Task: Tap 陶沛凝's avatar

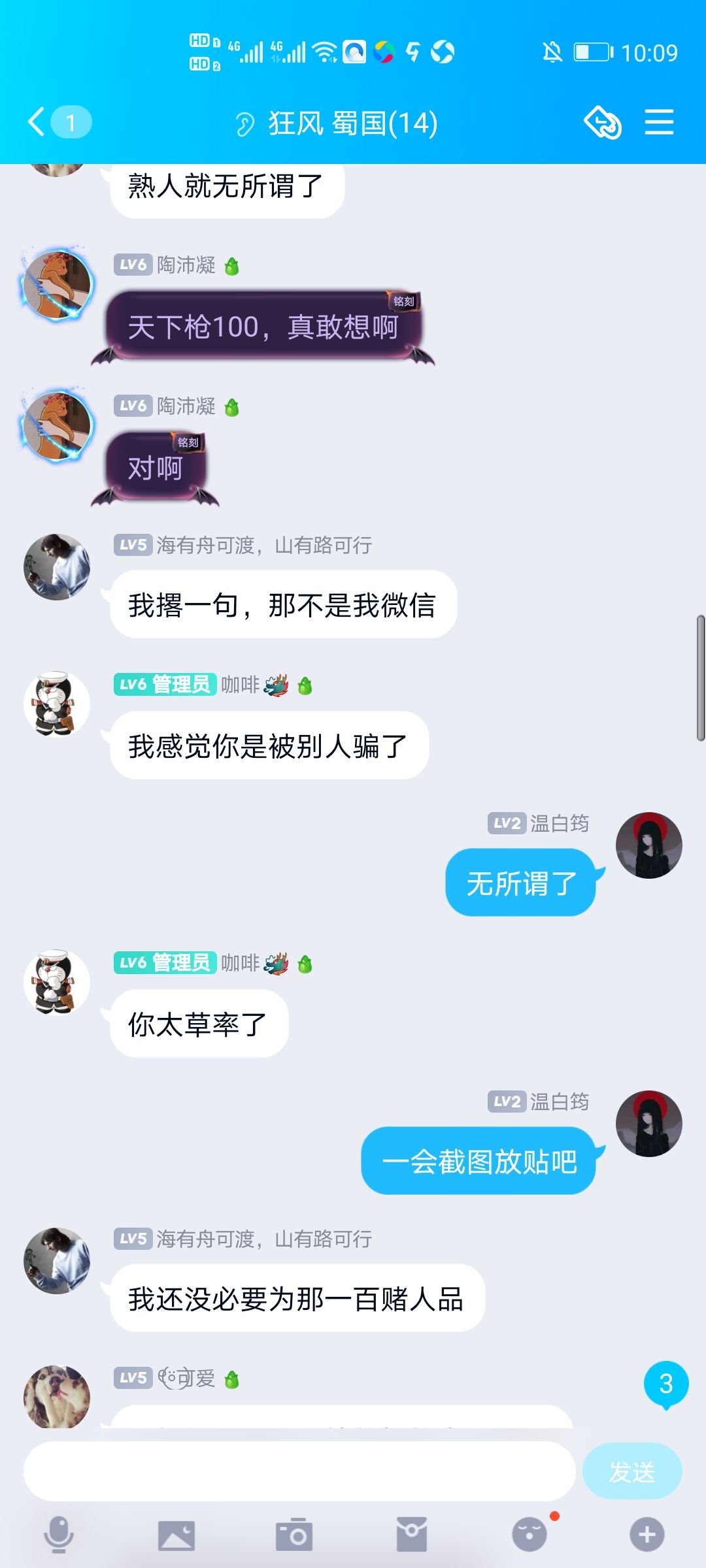Action: (57, 284)
